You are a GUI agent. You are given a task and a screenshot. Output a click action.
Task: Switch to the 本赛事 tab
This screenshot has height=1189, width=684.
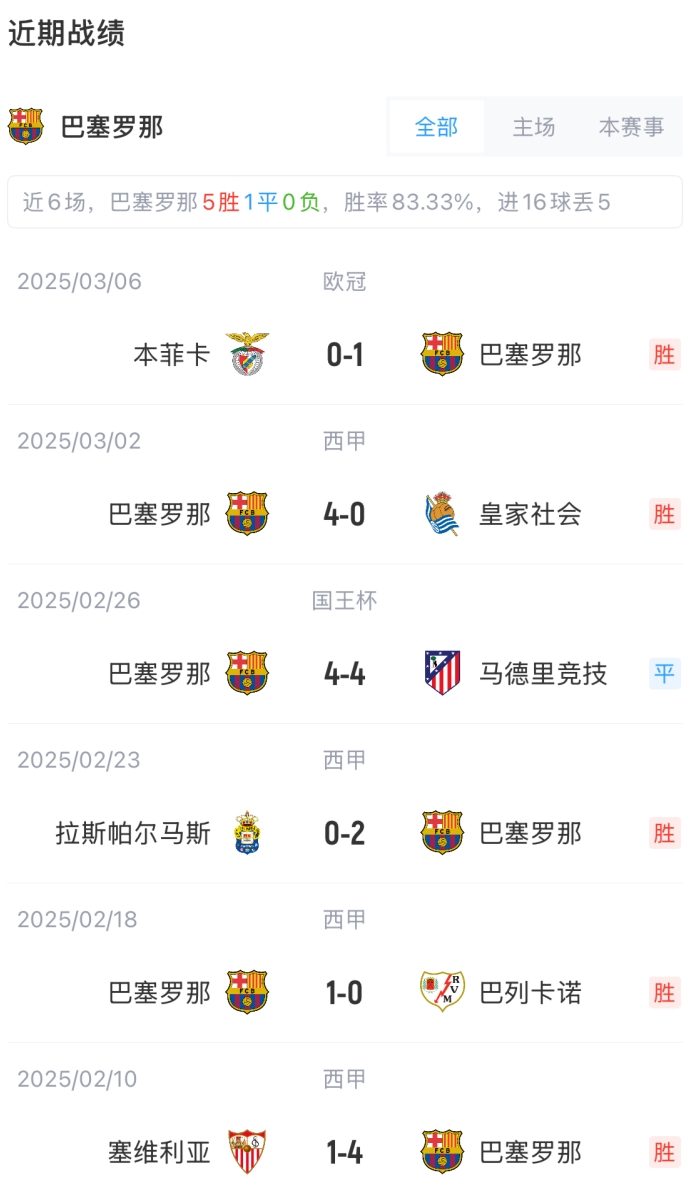631,127
